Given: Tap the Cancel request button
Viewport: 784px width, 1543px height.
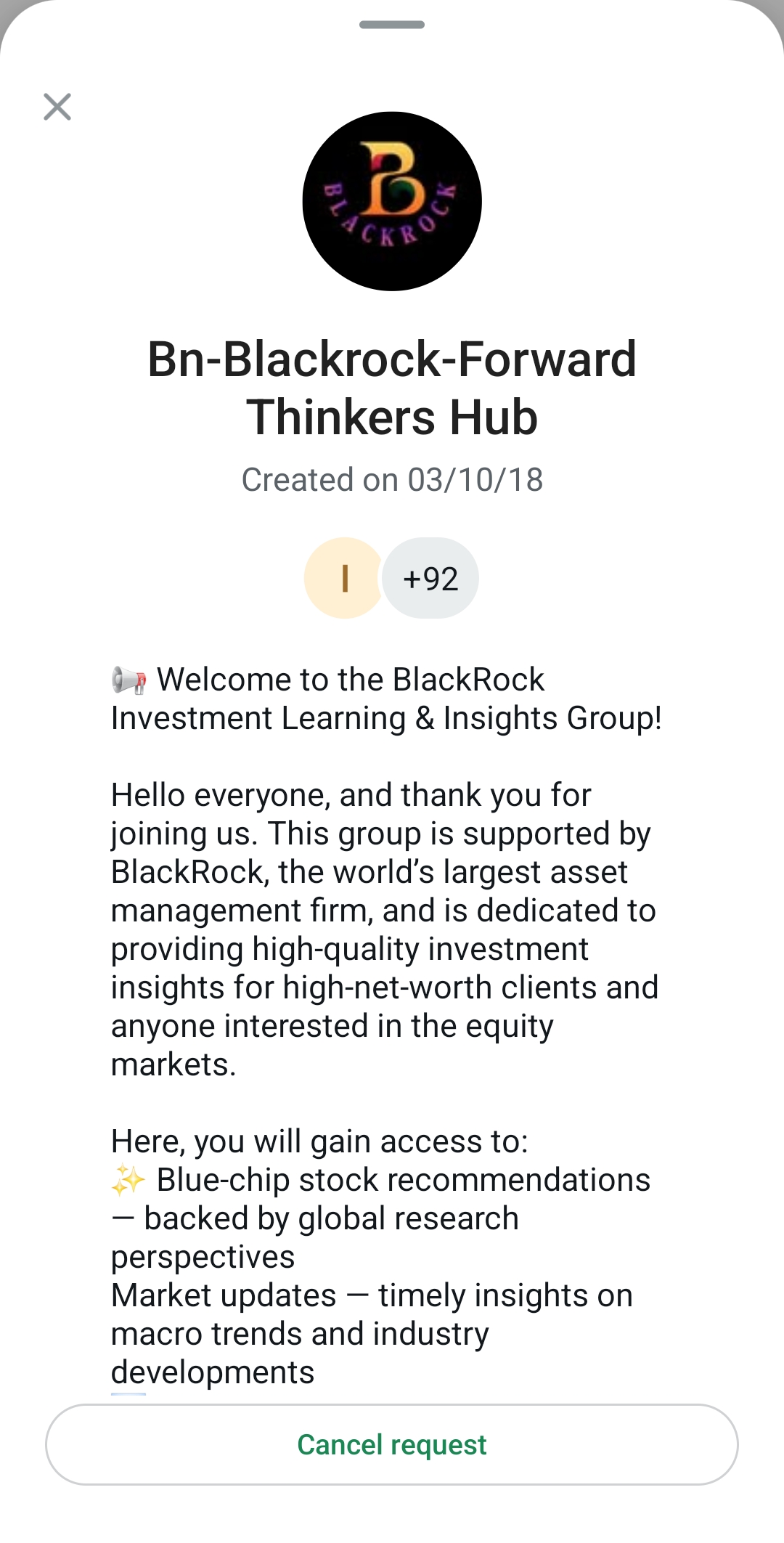Looking at the screenshot, I should pos(392,1444).
